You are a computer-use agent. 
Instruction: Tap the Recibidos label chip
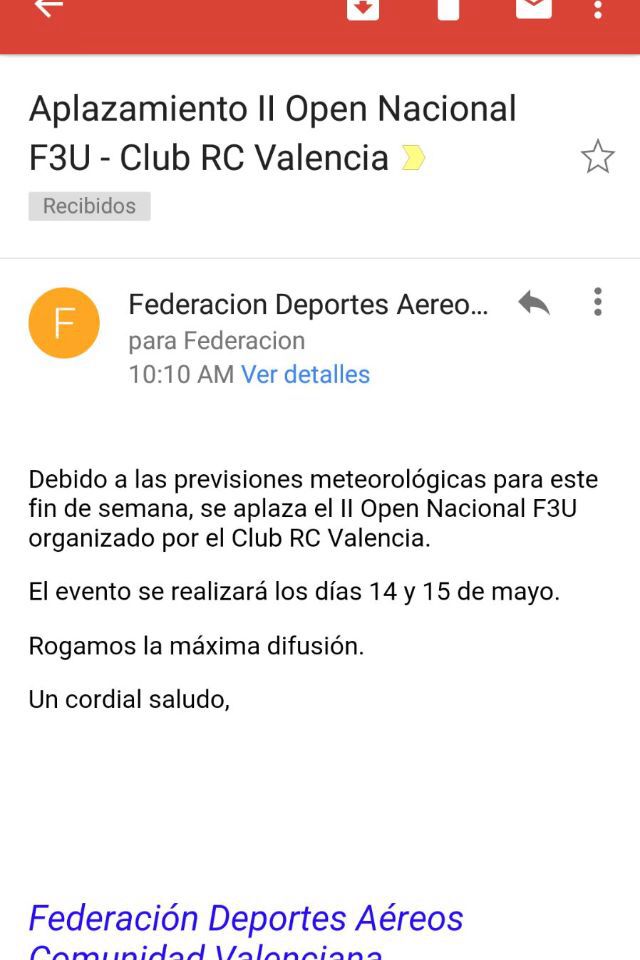coord(89,206)
